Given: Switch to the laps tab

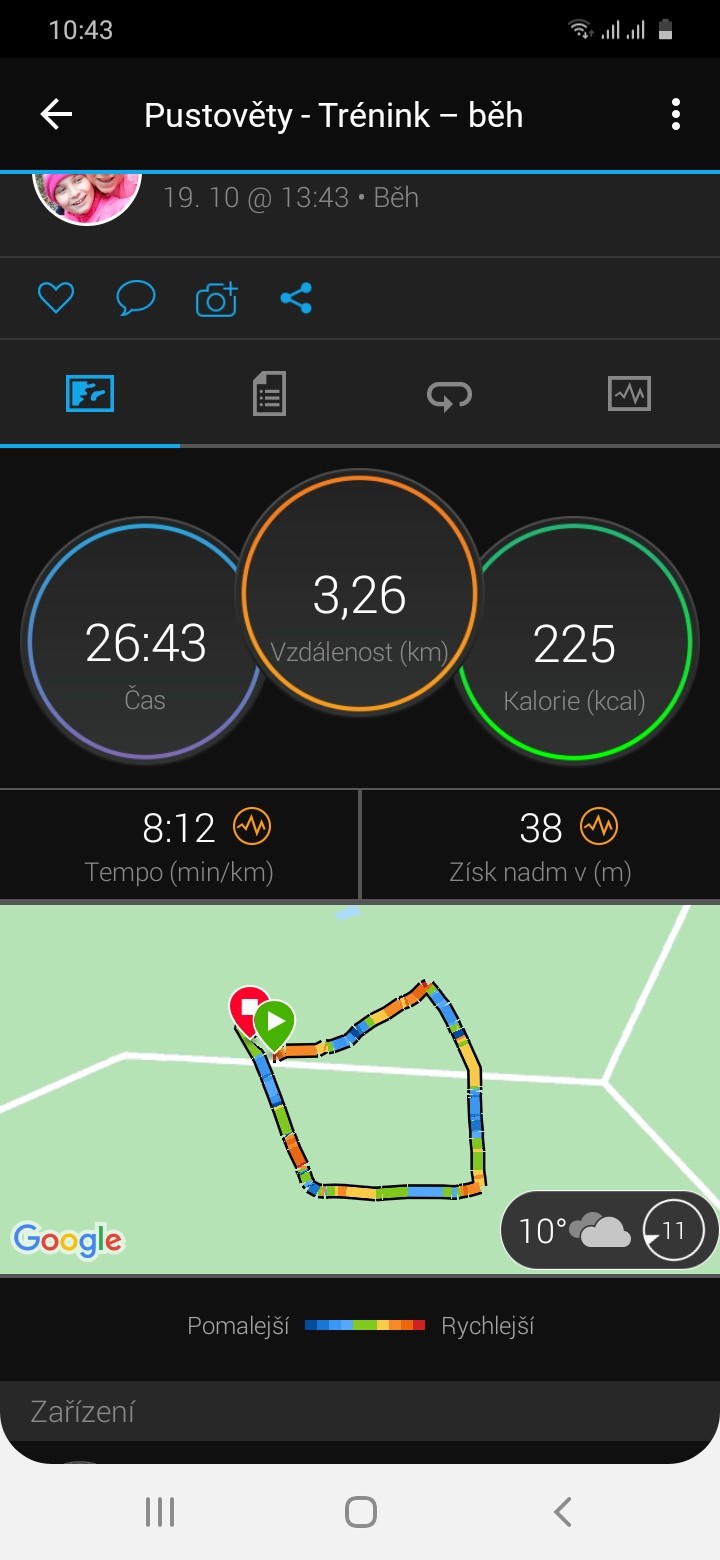Looking at the screenshot, I should click(x=449, y=395).
